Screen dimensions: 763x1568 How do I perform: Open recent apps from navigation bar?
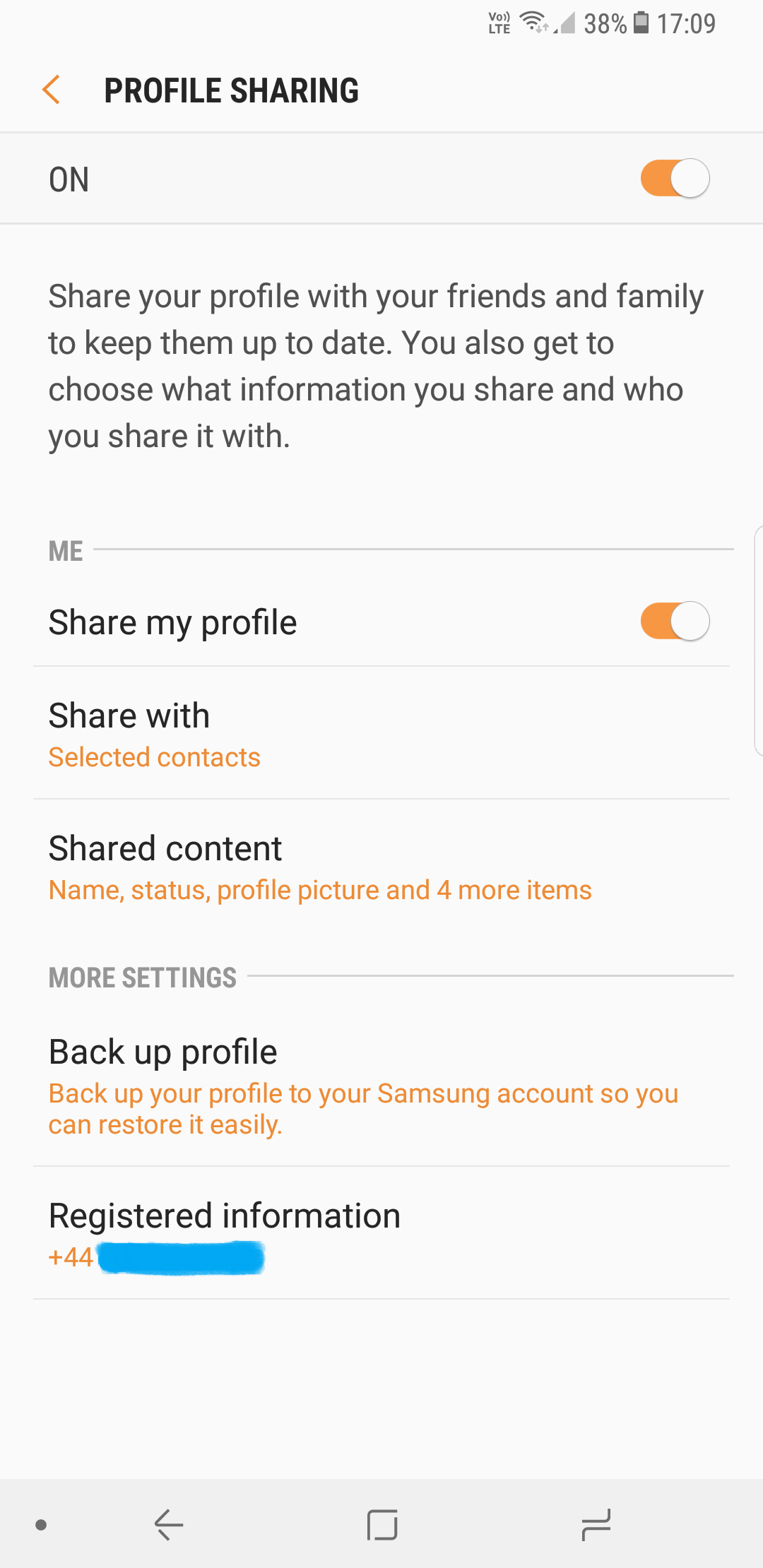click(x=596, y=1525)
